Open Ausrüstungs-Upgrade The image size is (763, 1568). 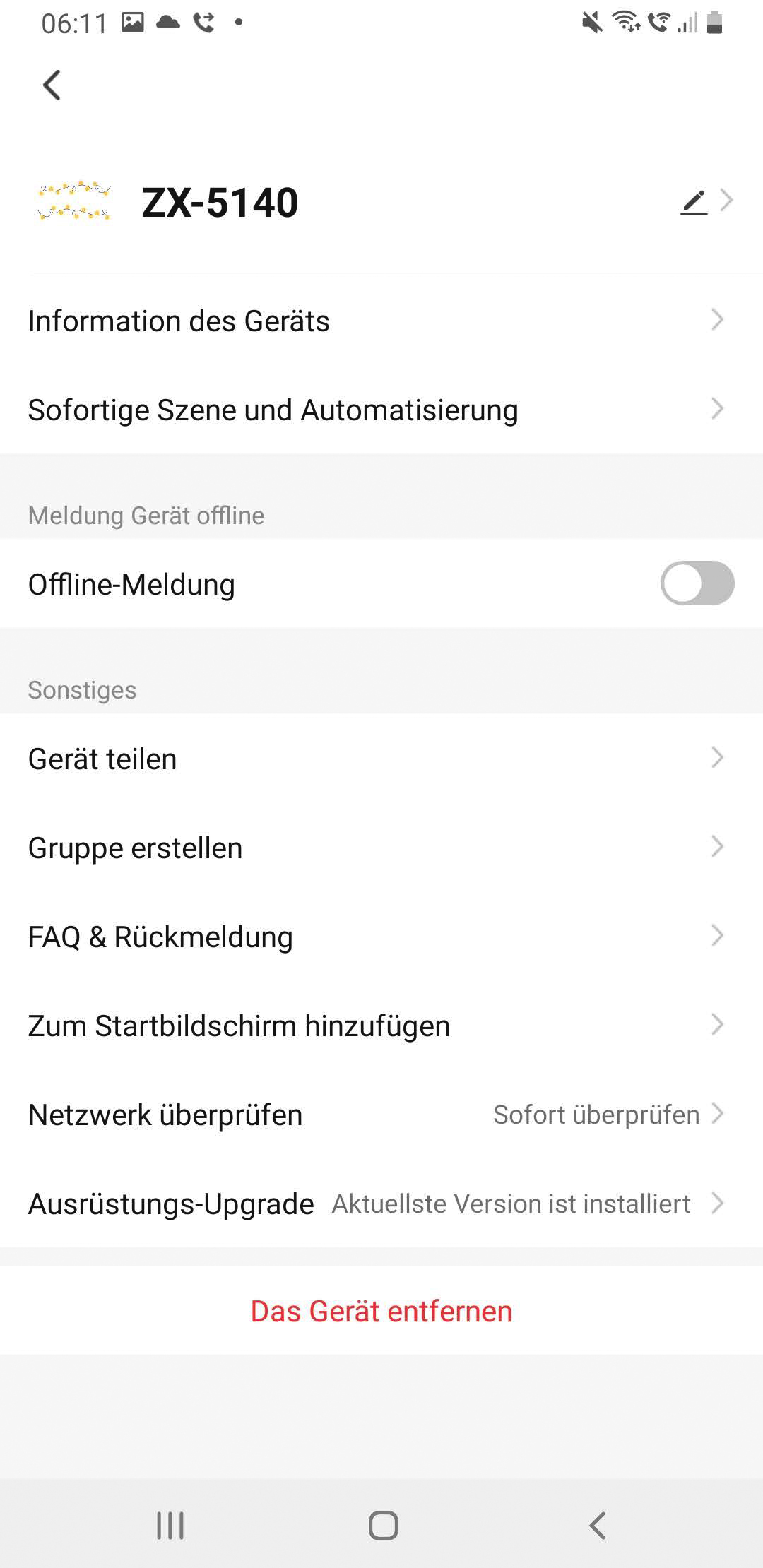coord(381,1204)
